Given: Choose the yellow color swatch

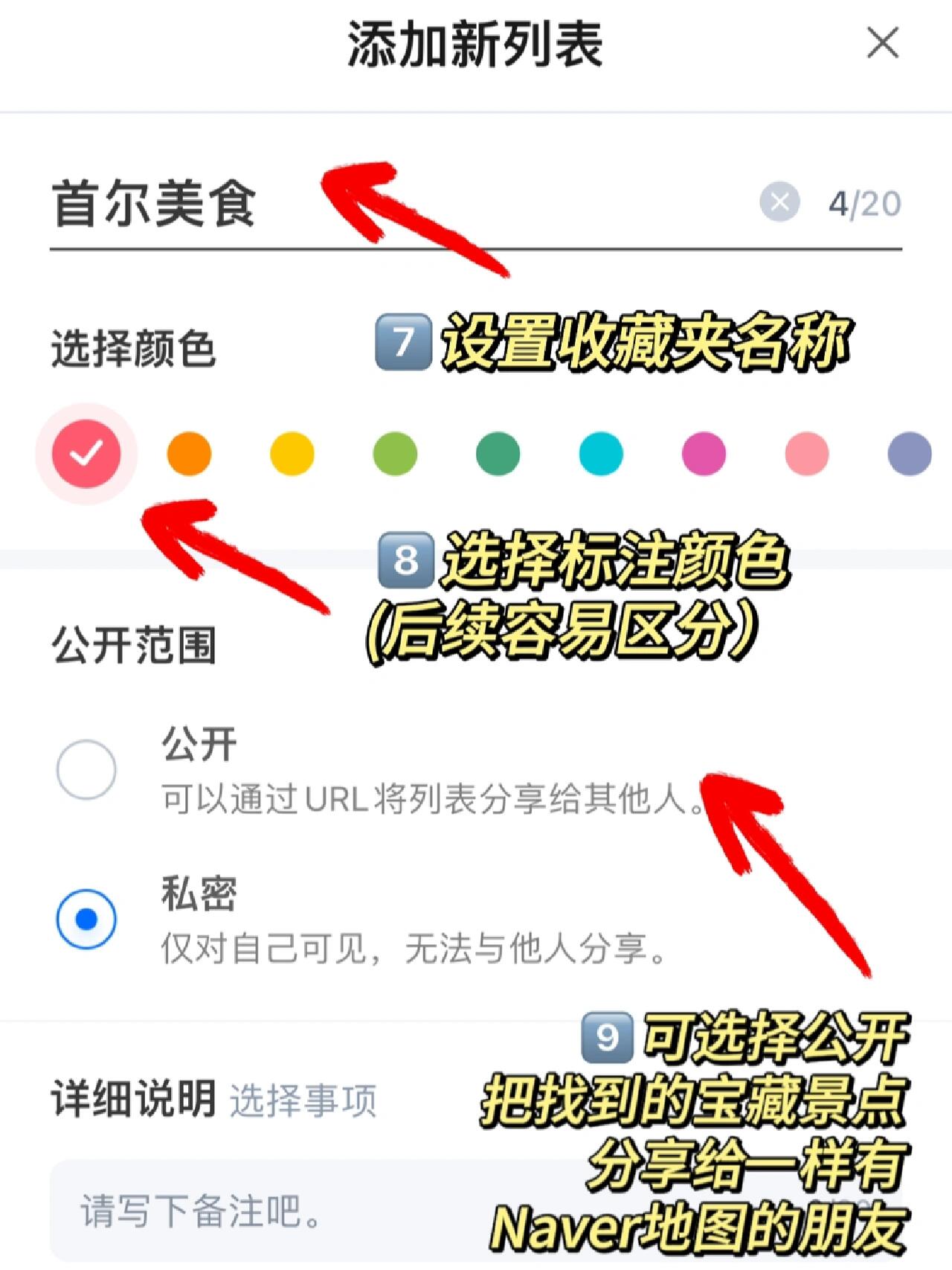Looking at the screenshot, I should tap(292, 453).
